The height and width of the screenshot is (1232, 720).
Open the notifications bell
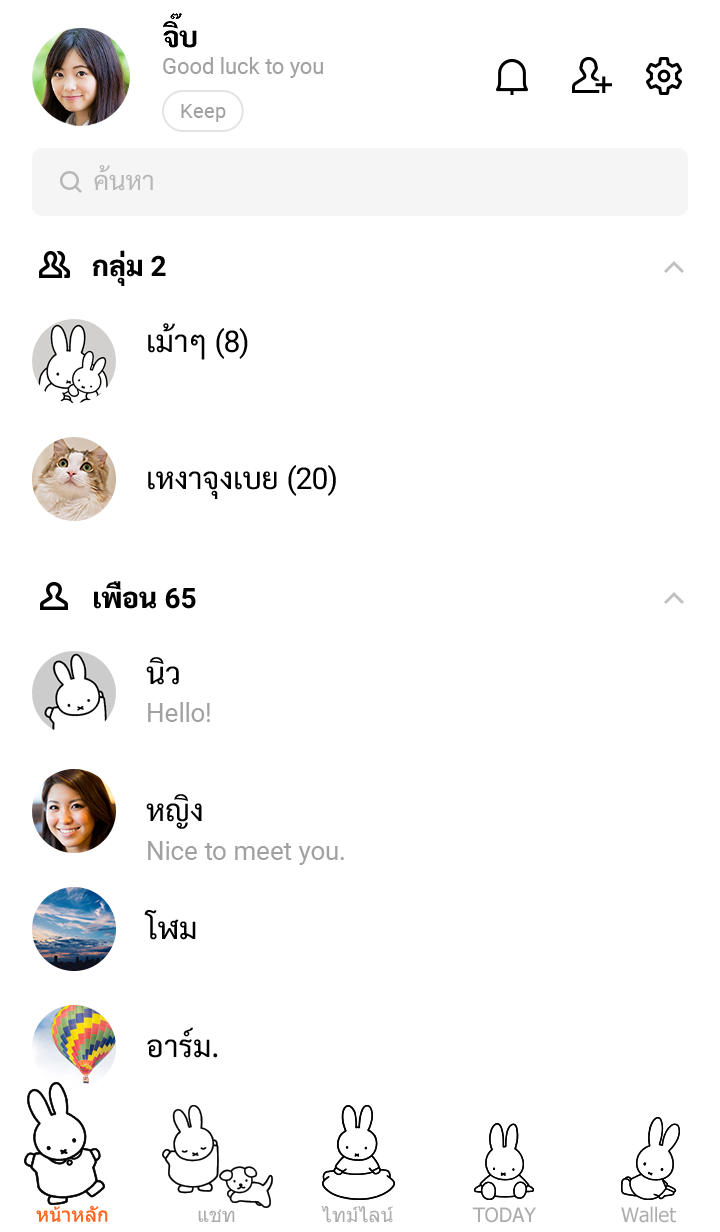pos(512,77)
